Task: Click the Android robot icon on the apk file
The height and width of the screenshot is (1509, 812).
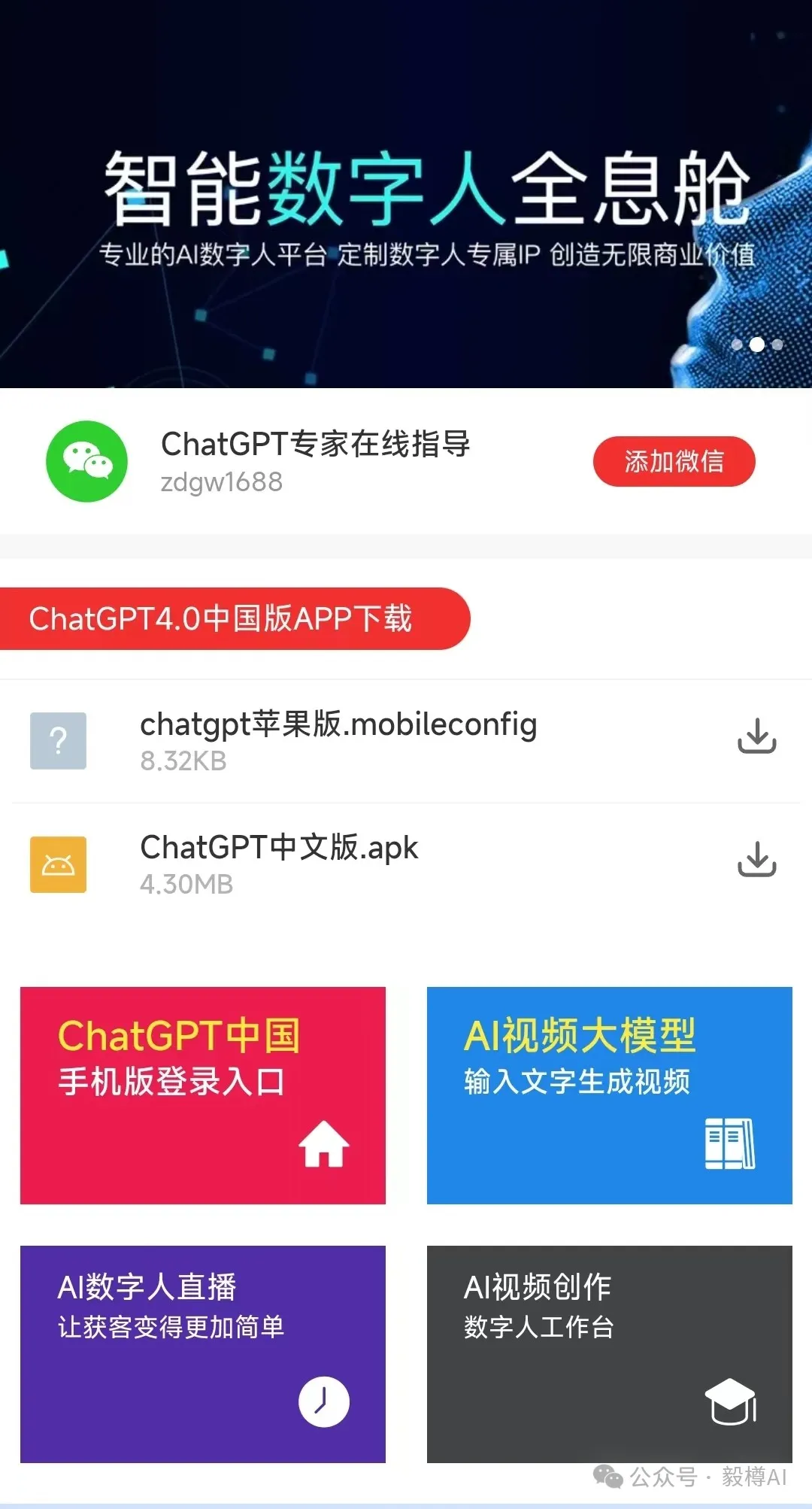Action: tap(59, 864)
